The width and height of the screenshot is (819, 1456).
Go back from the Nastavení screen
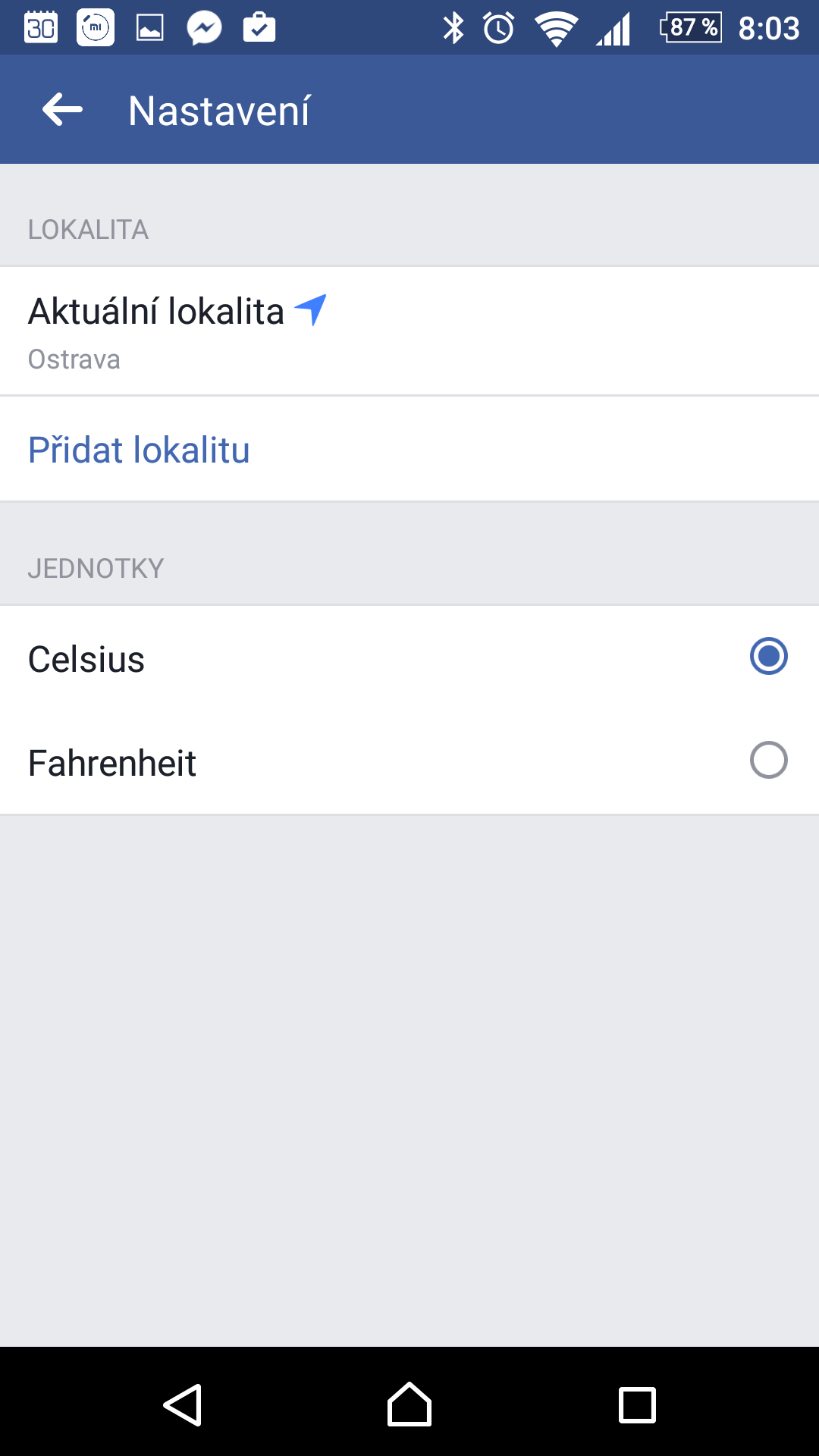click(x=62, y=110)
